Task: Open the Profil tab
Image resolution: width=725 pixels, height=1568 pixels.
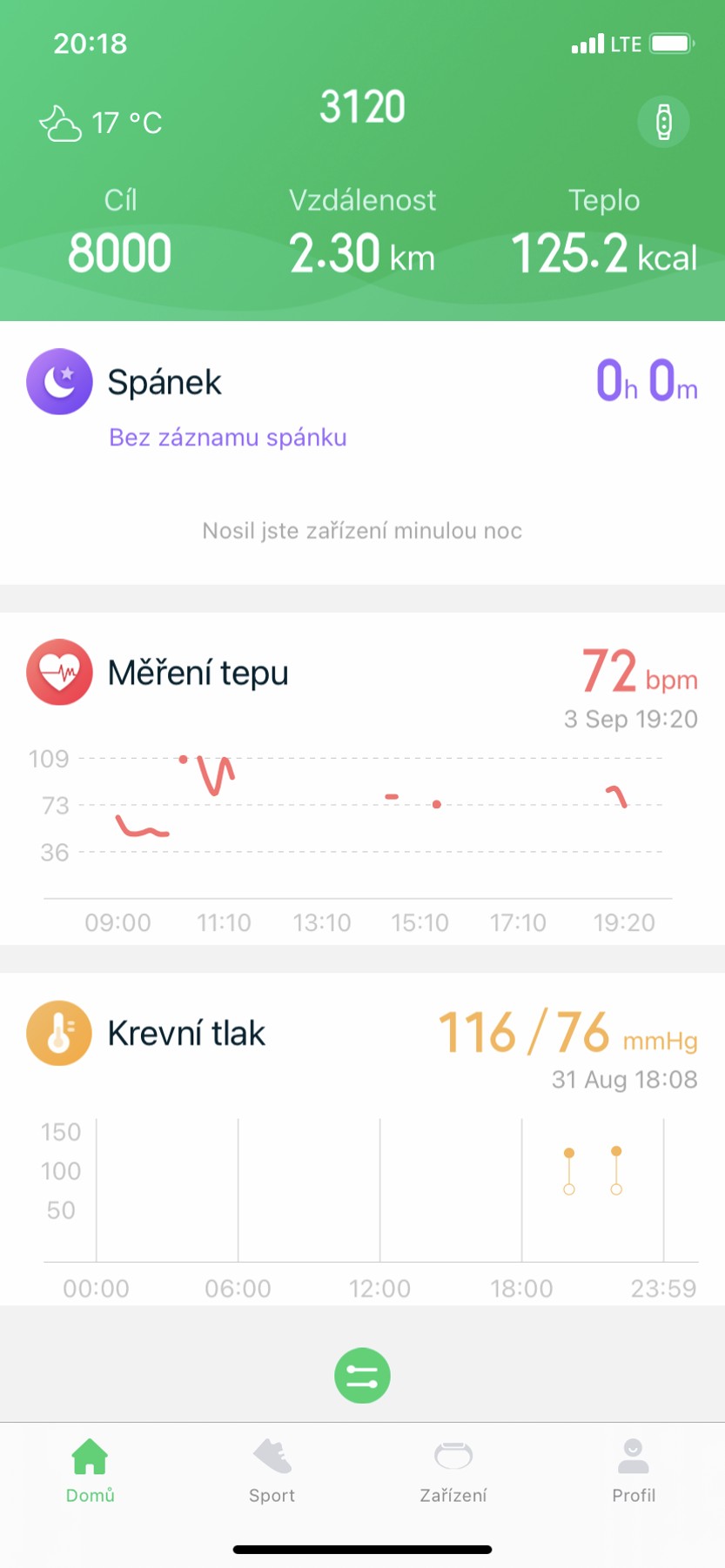Action: [x=634, y=1470]
